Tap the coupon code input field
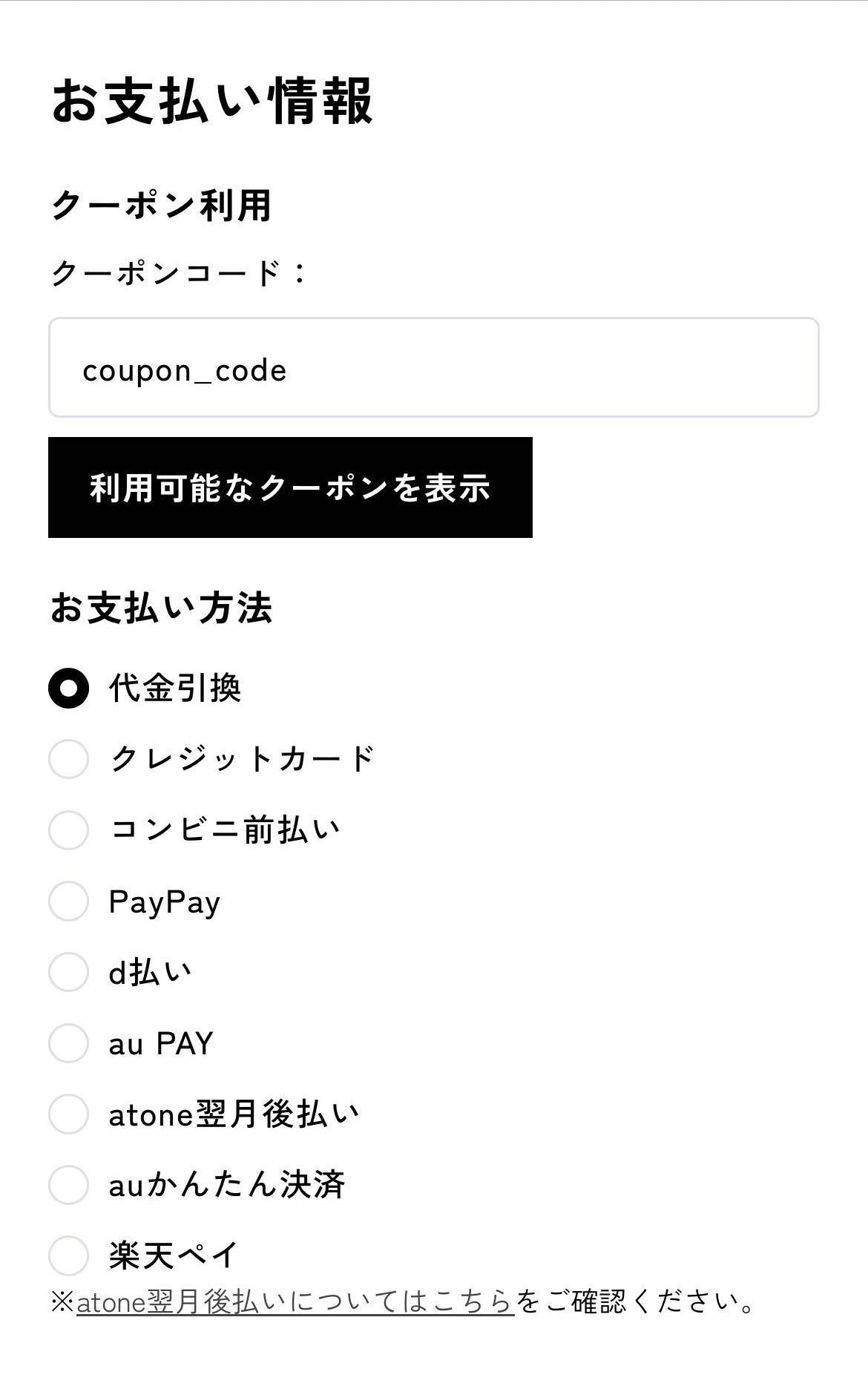The image size is (868, 1389). pyautogui.click(x=433, y=368)
